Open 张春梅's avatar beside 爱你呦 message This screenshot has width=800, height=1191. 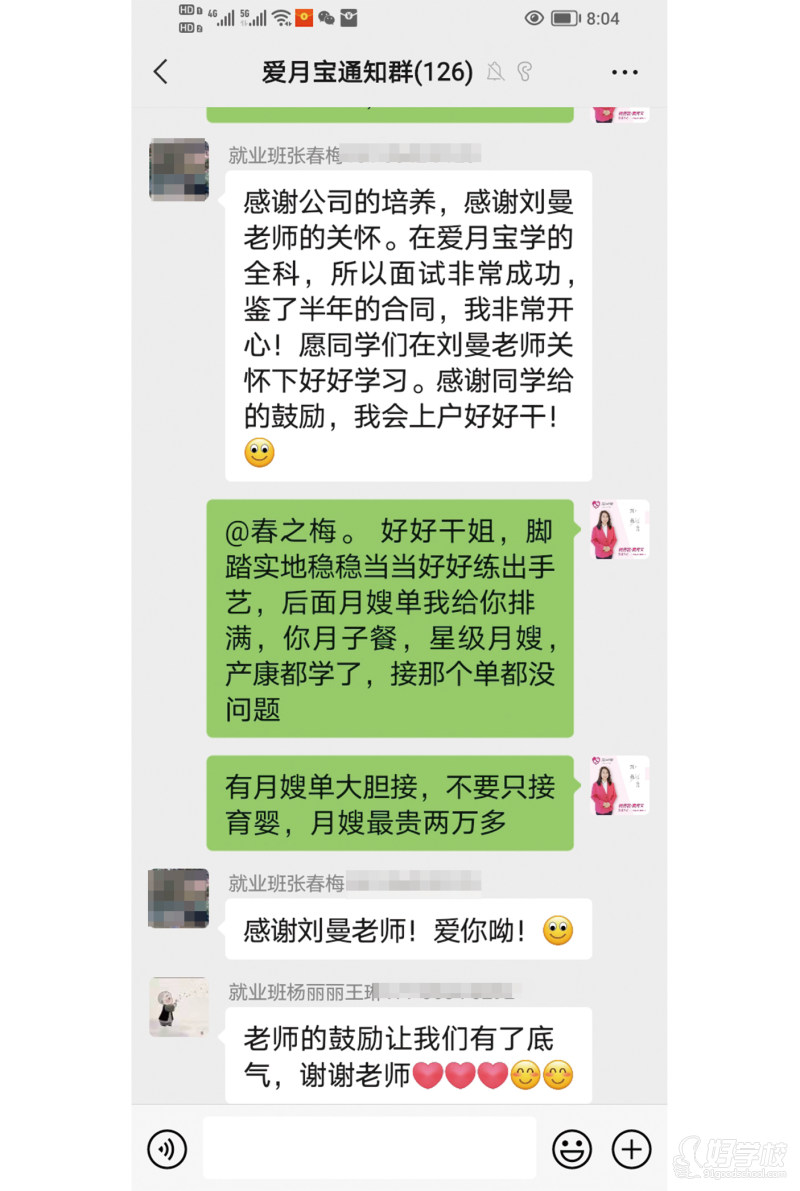point(178,898)
